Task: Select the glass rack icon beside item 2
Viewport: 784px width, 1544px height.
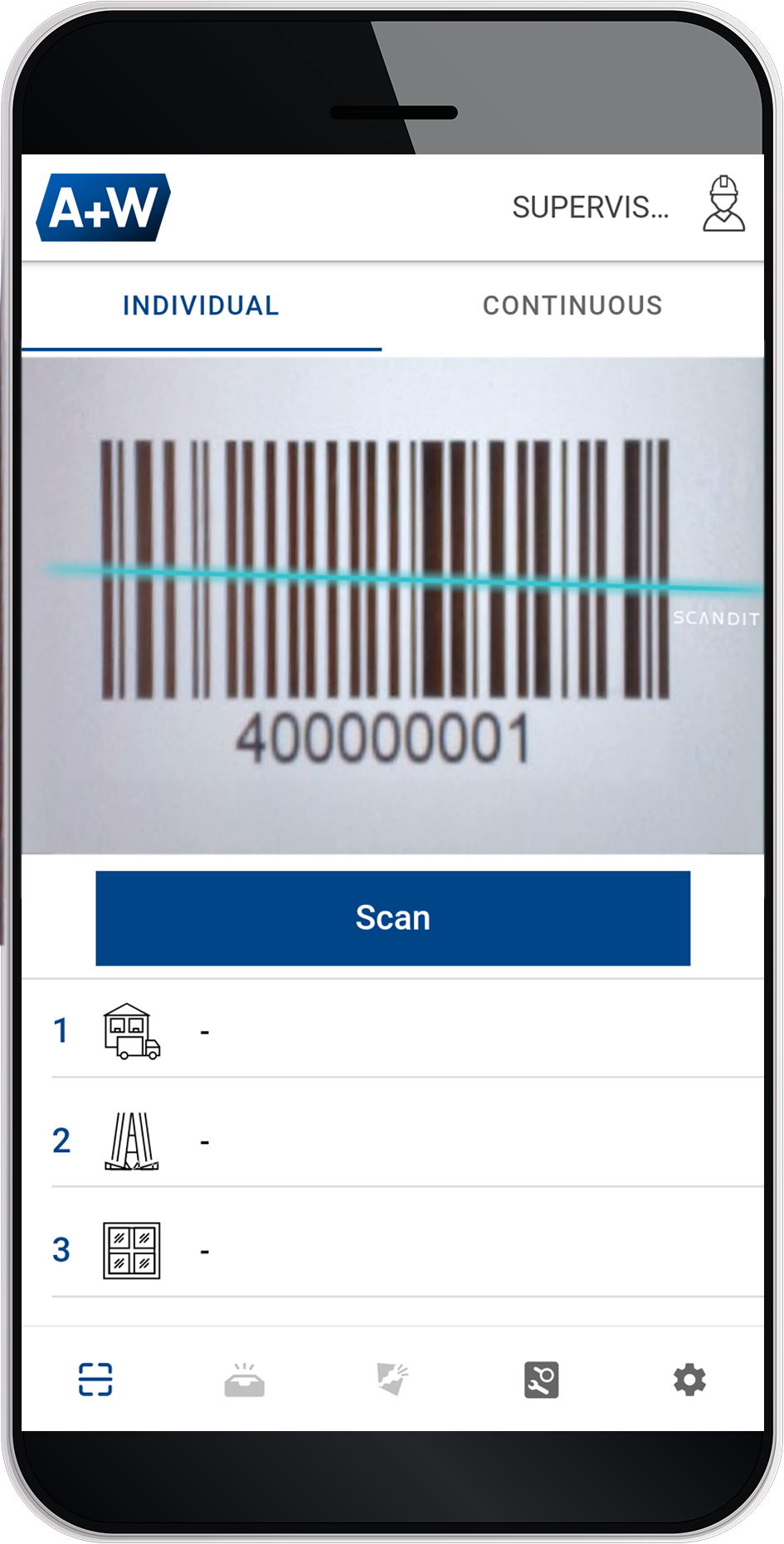Action: click(x=133, y=1140)
